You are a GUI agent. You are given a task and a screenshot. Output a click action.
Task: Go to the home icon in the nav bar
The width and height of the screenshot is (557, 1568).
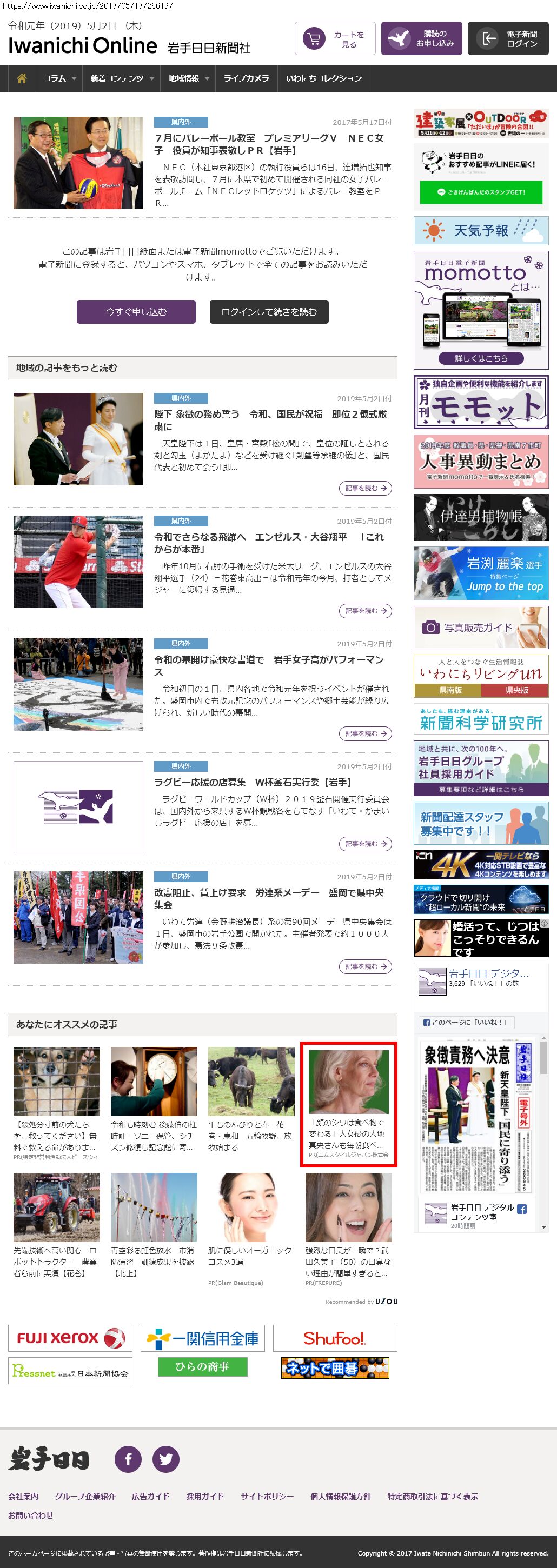click(22, 78)
